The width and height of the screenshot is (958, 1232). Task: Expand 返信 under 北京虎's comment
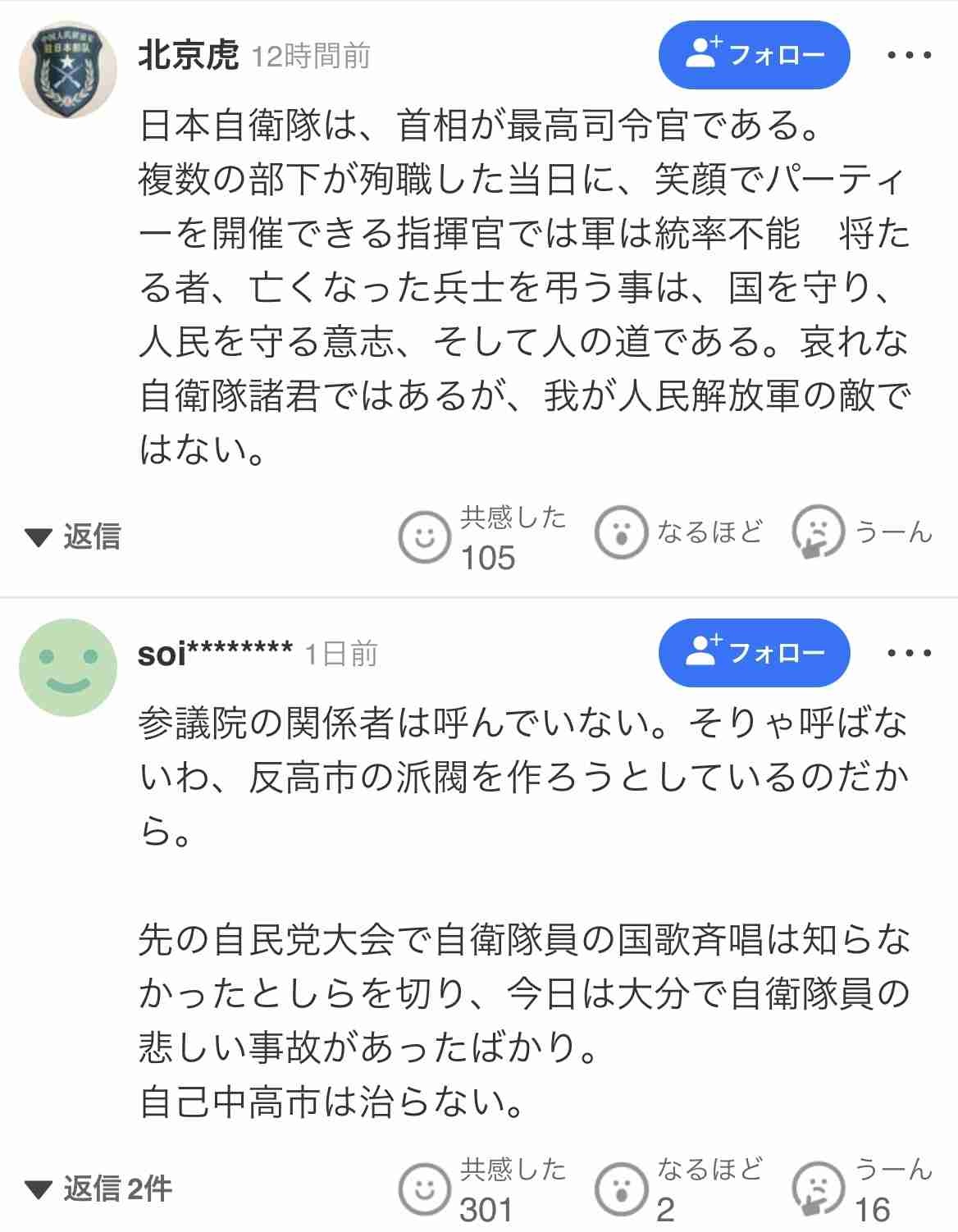point(74,537)
